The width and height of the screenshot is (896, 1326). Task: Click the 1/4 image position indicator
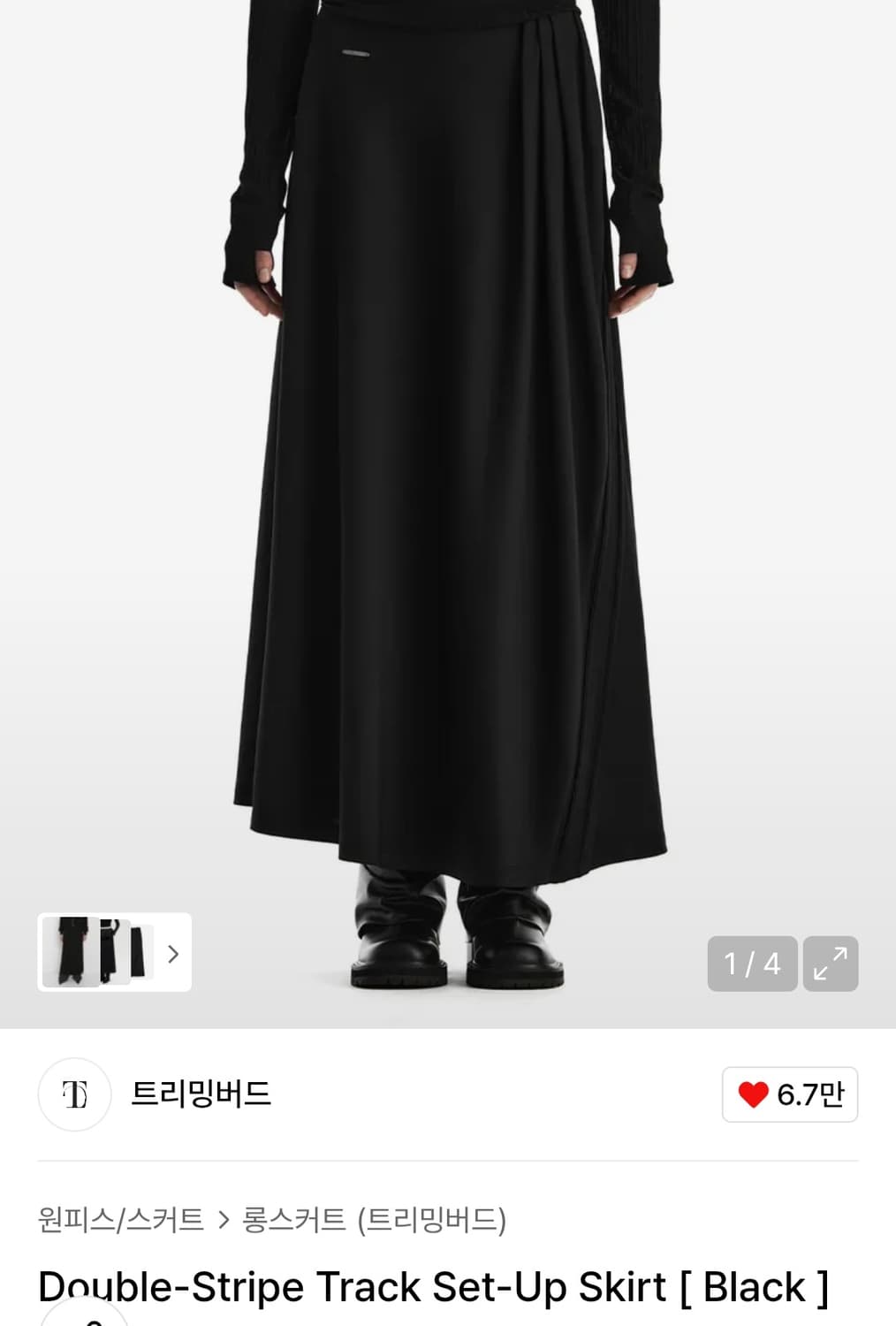[752, 964]
